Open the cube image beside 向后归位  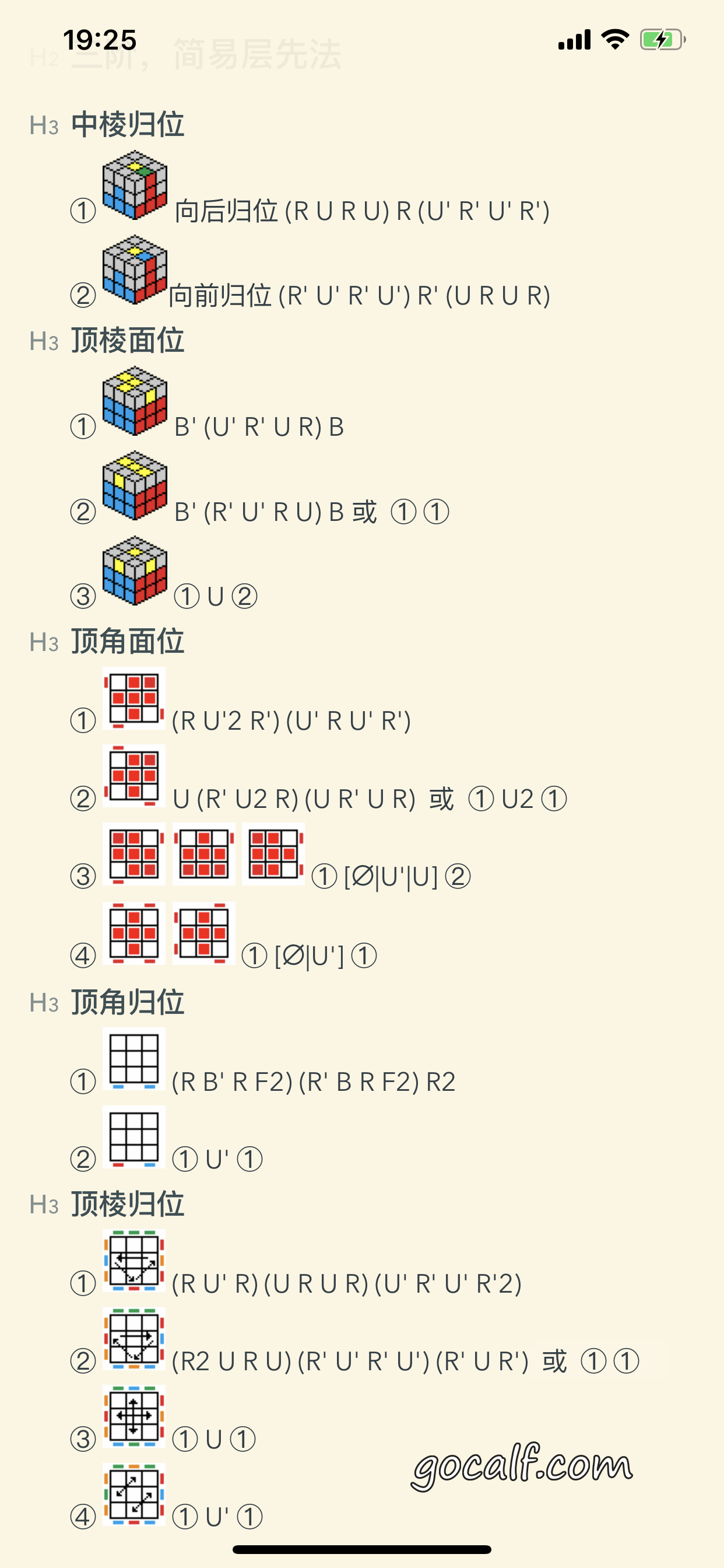[x=135, y=185]
